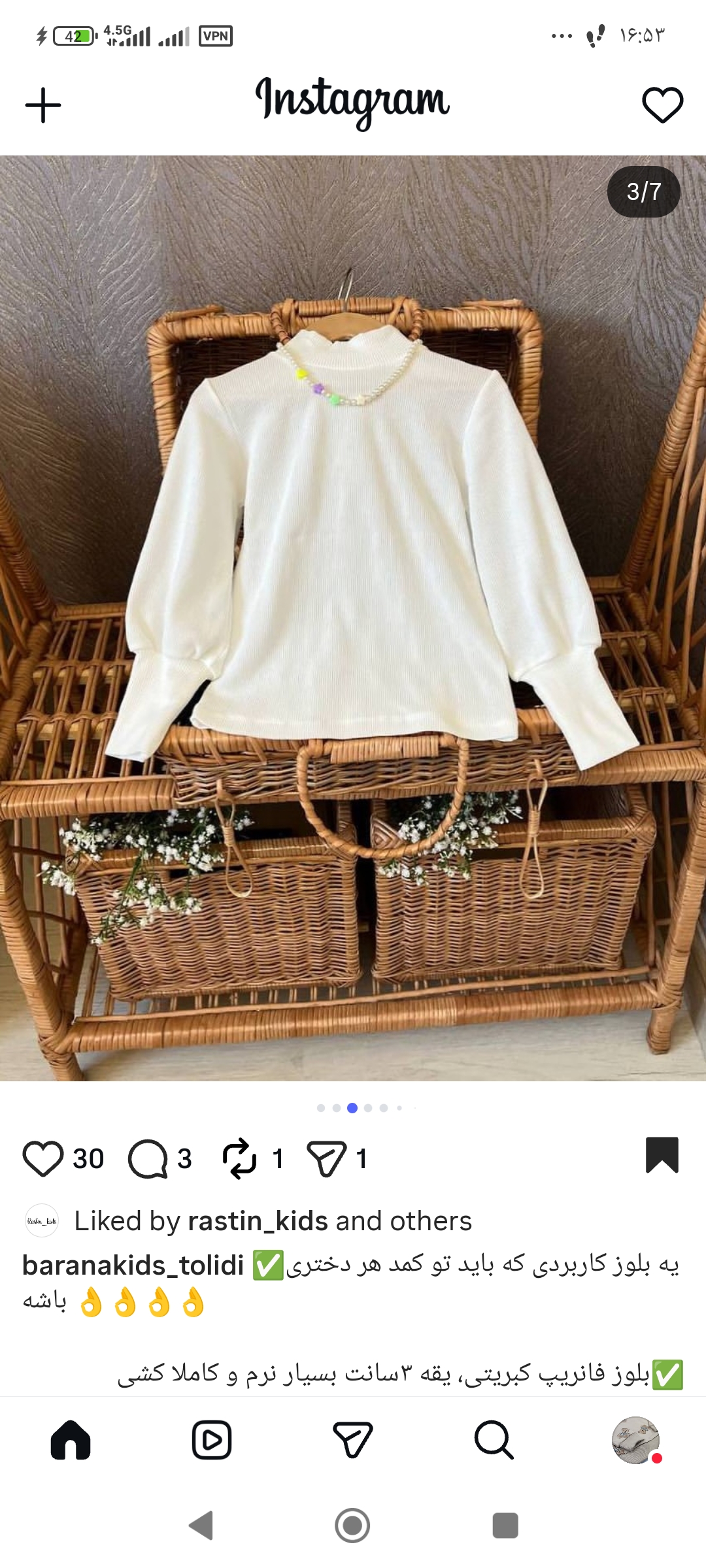The width and height of the screenshot is (706, 1568).
Task: Remove the post from saved bookmarks
Action: 662,1155
